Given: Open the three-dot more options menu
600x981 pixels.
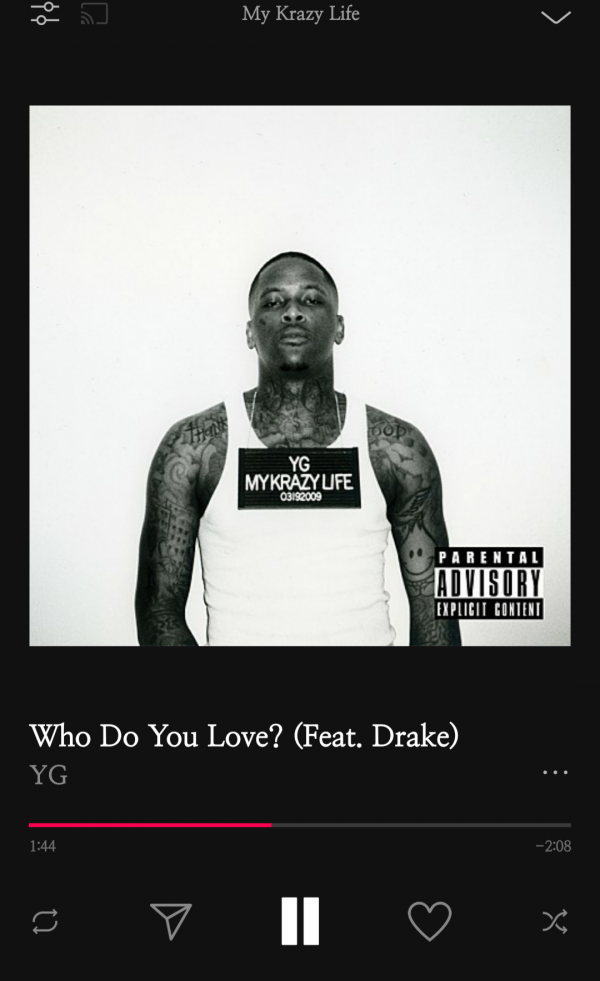Looking at the screenshot, I should 554,772.
